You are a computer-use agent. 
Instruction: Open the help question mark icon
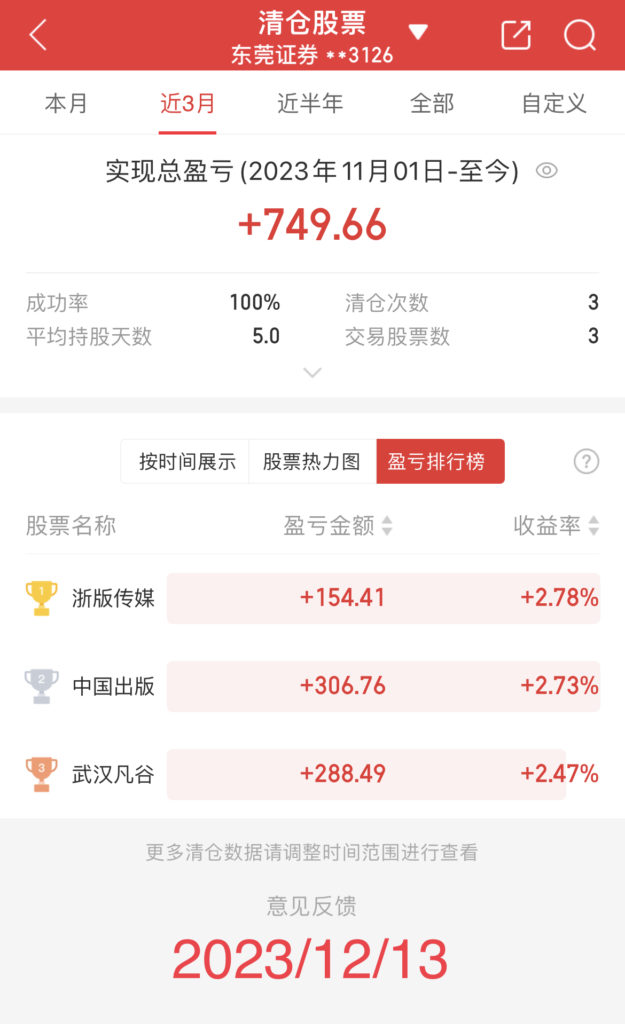point(586,462)
